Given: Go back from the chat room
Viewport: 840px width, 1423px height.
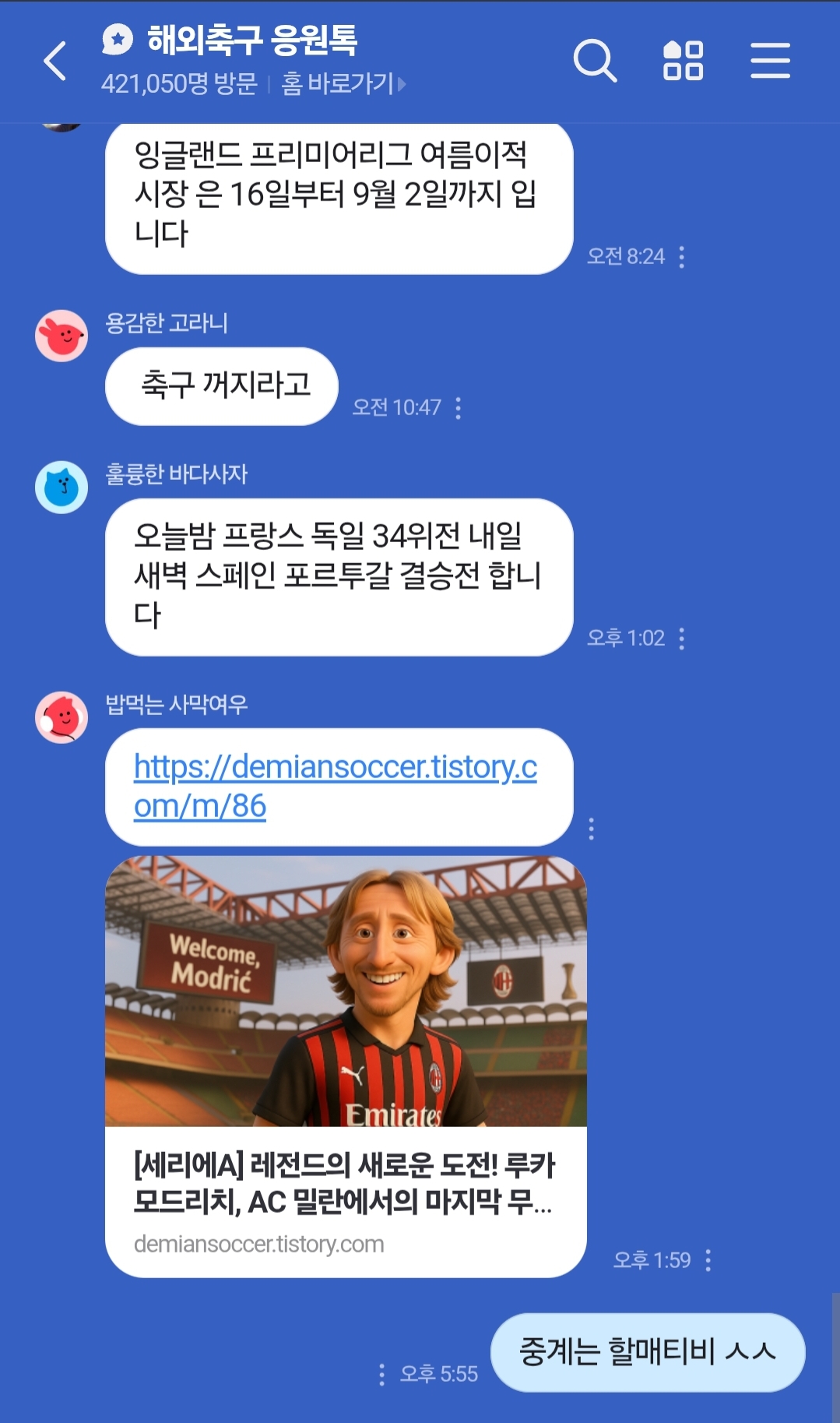Looking at the screenshot, I should (54, 62).
